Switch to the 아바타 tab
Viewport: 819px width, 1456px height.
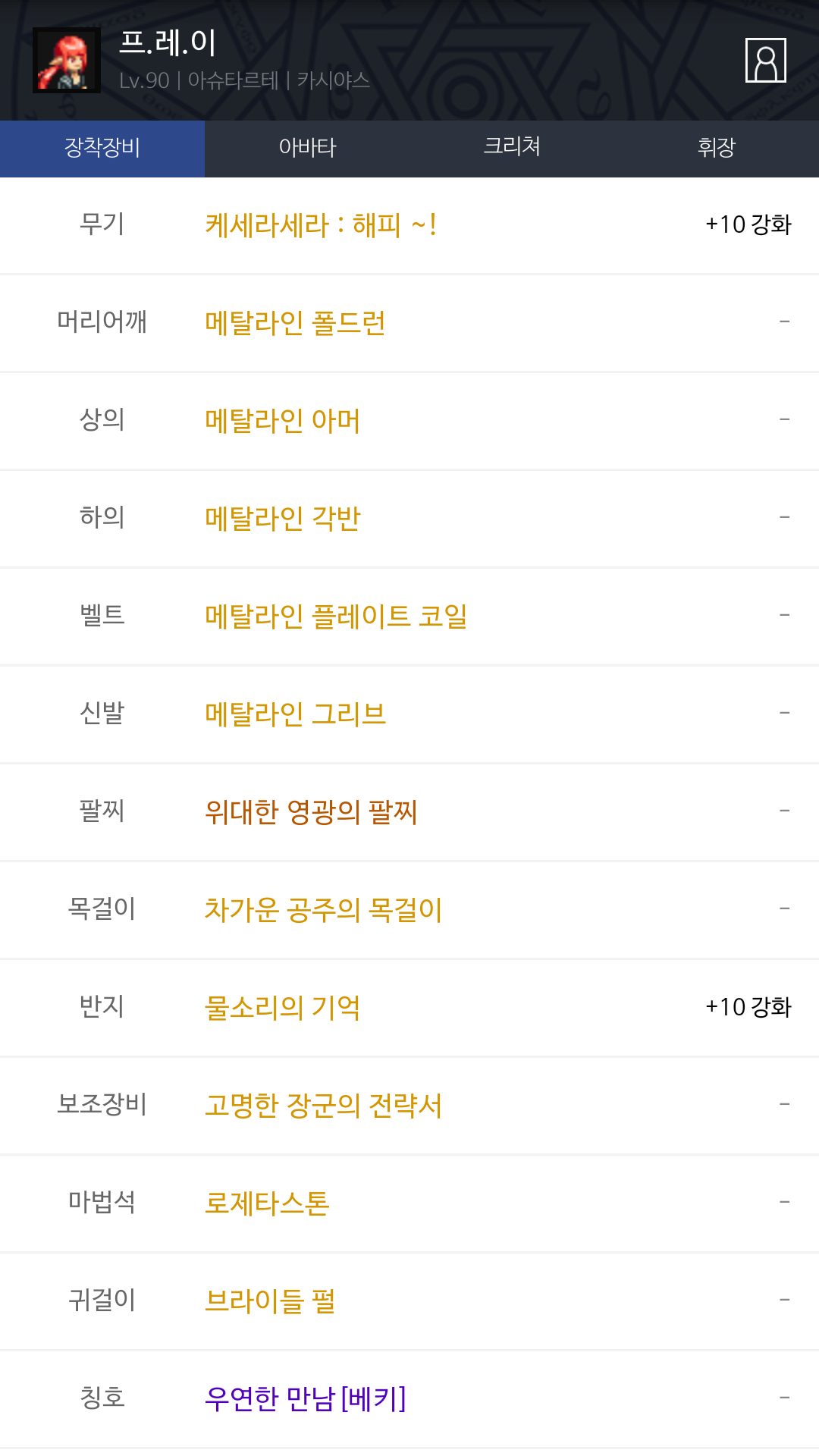[x=307, y=148]
